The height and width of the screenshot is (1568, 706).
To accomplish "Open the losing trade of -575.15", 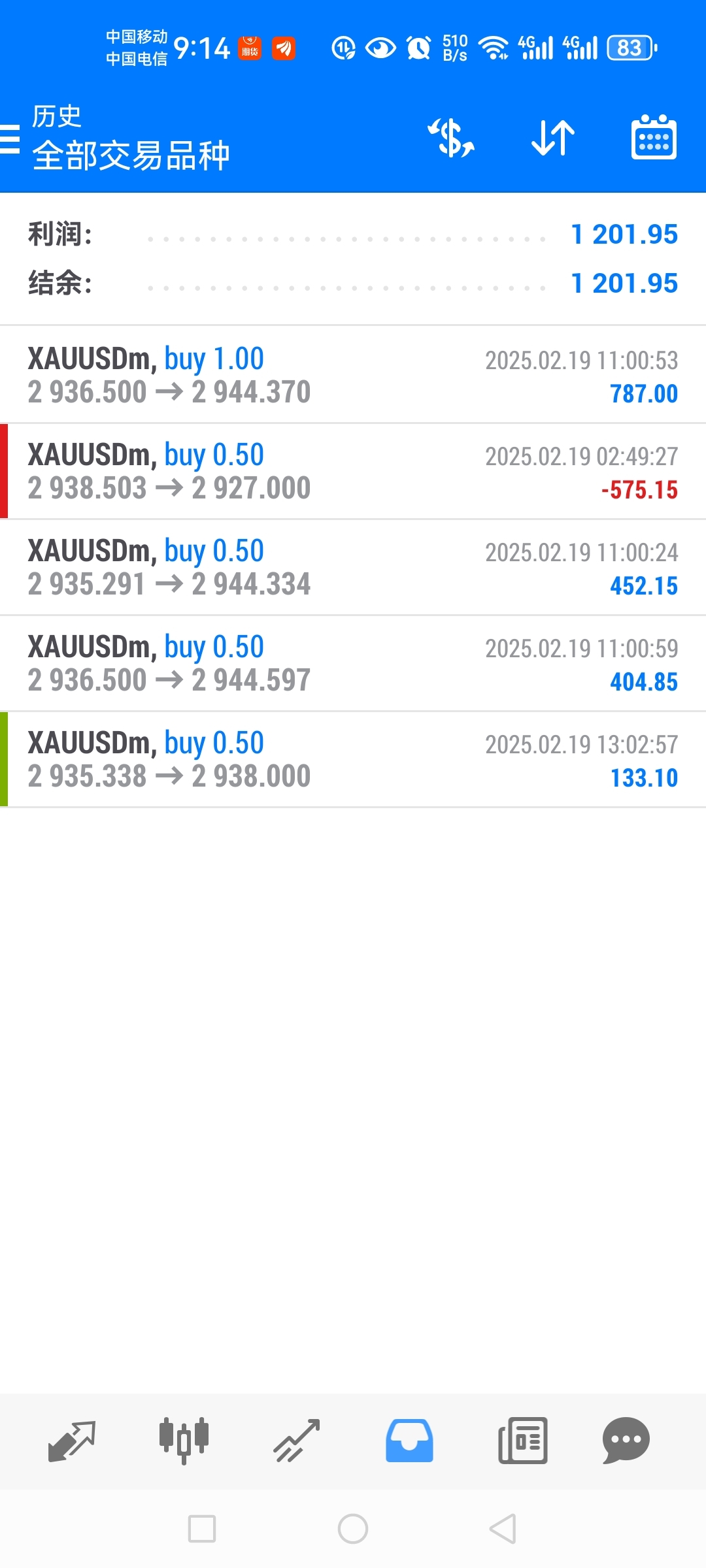I will tap(353, 471).
